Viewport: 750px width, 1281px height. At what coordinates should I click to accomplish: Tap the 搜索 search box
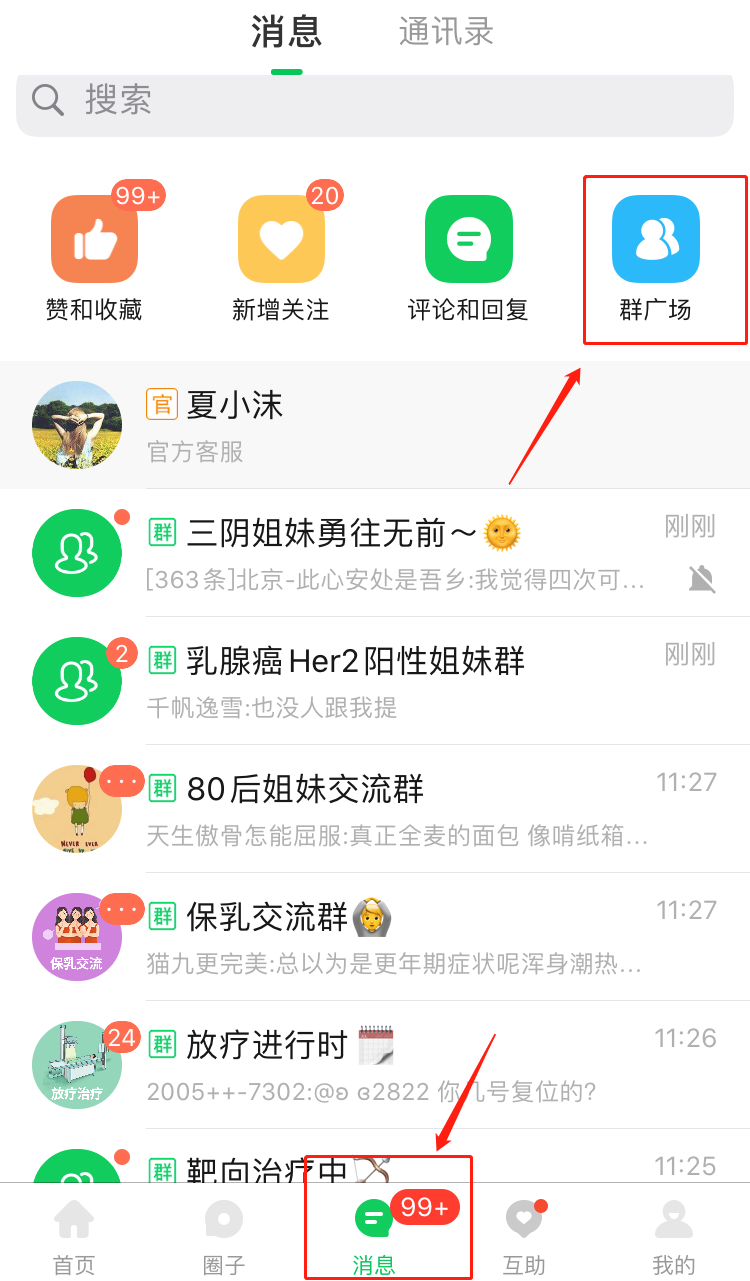click(x=375, y=100)
